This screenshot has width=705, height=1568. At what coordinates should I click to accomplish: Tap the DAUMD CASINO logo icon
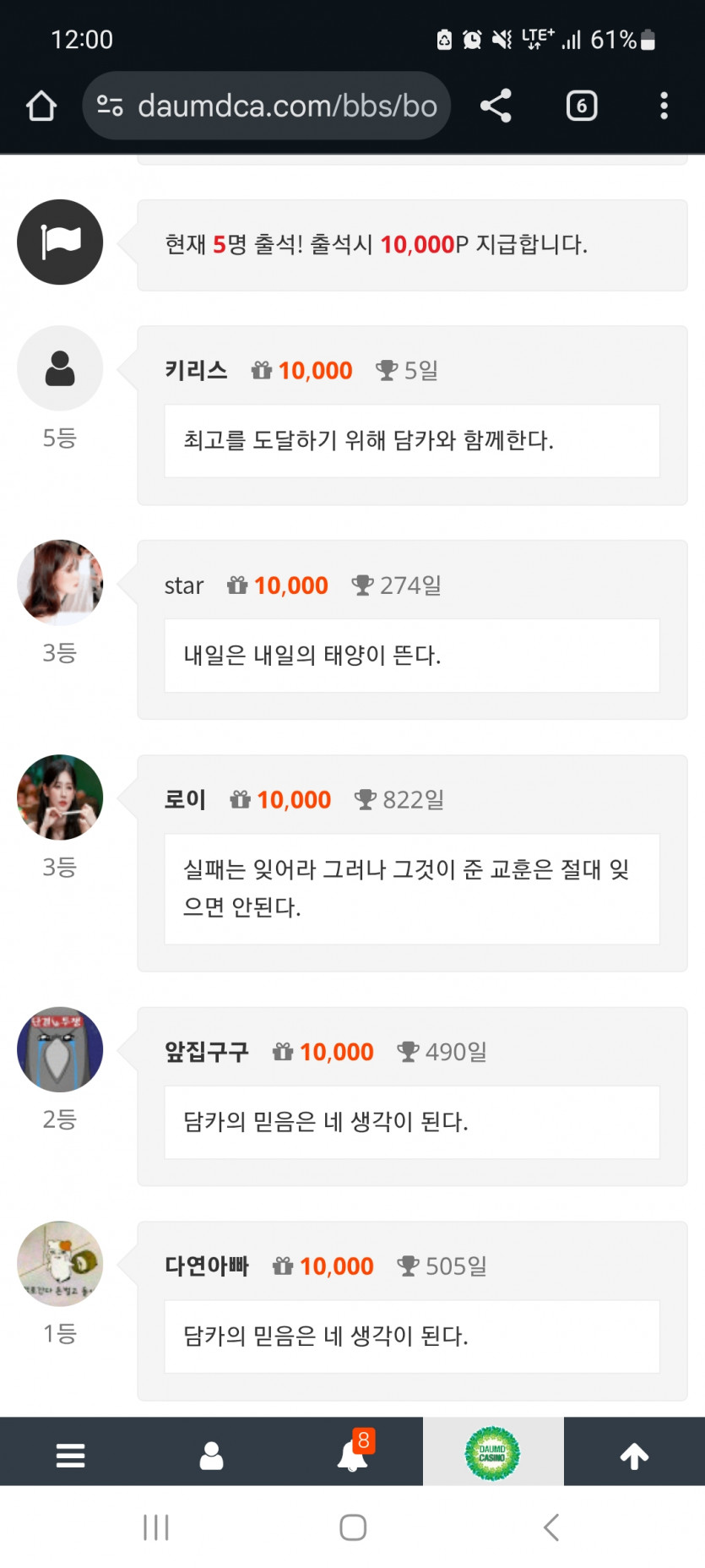[x=494, y=1451]
